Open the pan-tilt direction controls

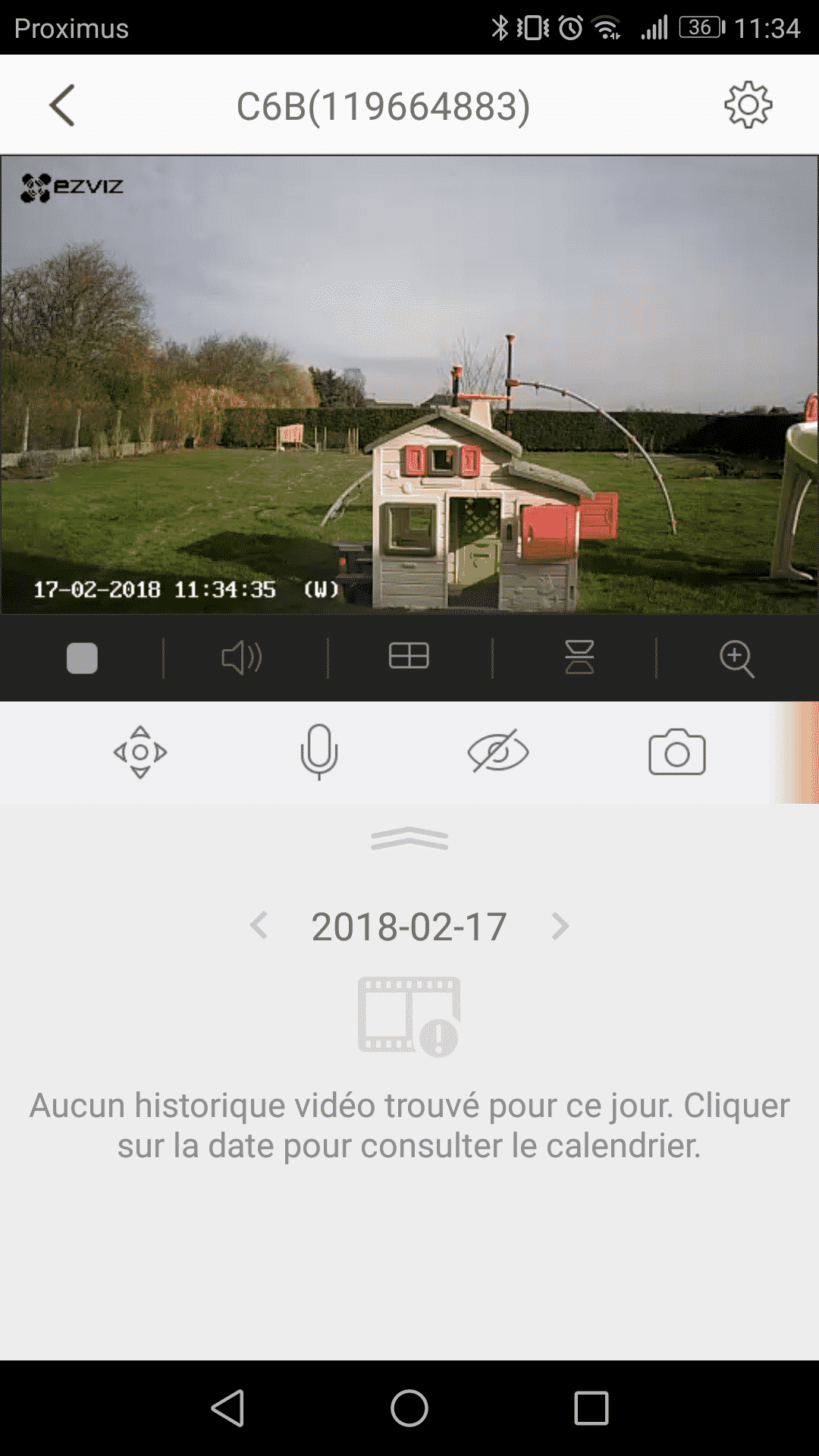(140, 752)
